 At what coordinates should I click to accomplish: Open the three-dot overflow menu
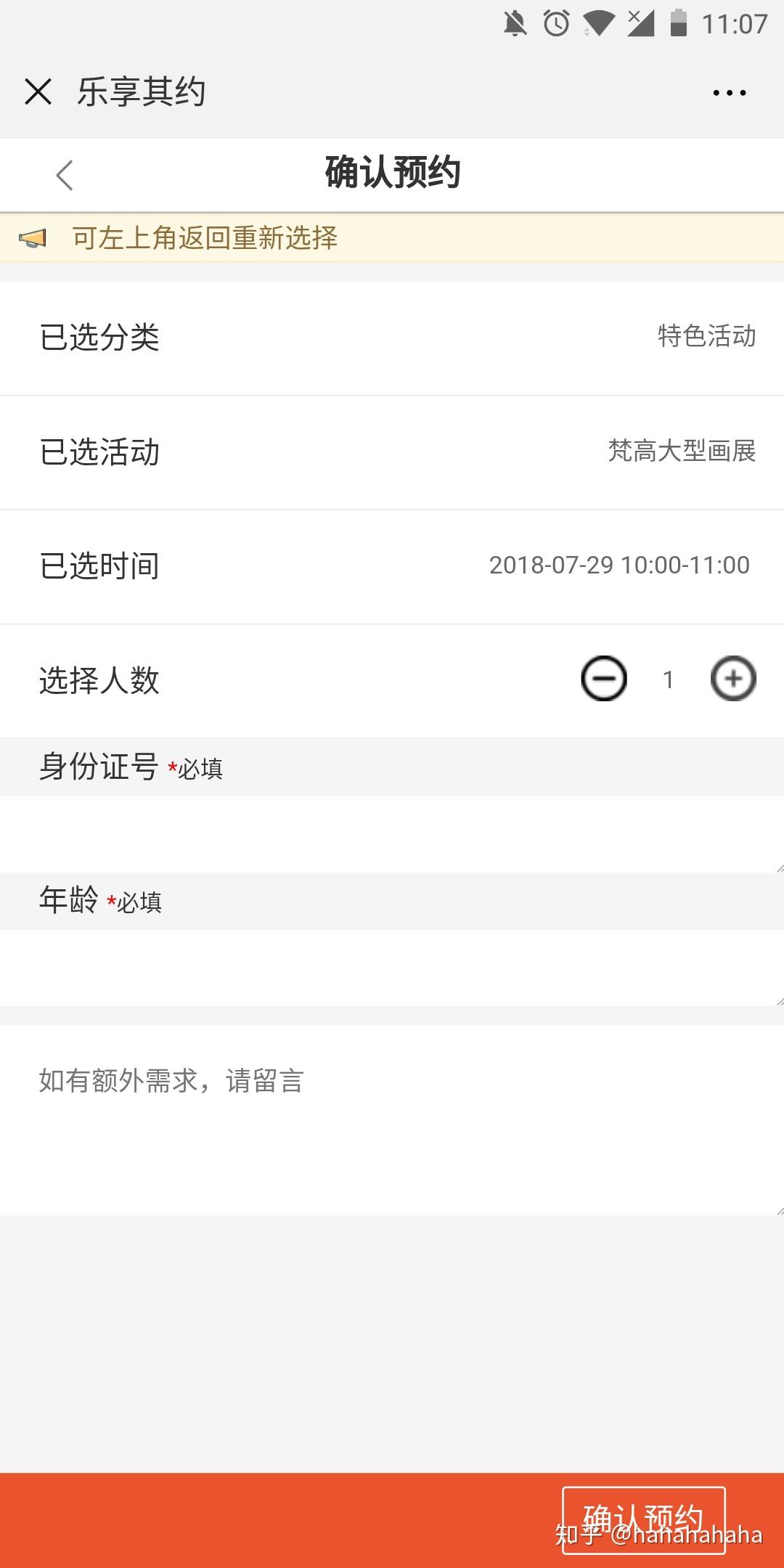tap(729, 93)
